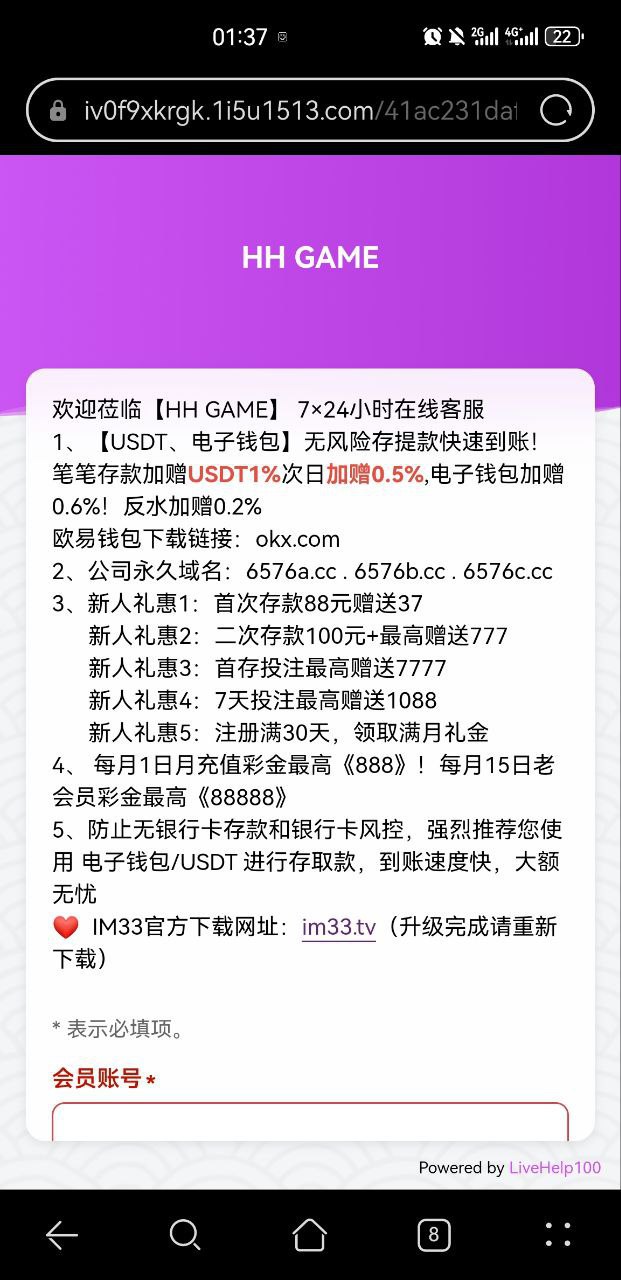This screenshot has height=1280, width=621.
Task: Reload the page with the refresh icon
Action: 556,111
